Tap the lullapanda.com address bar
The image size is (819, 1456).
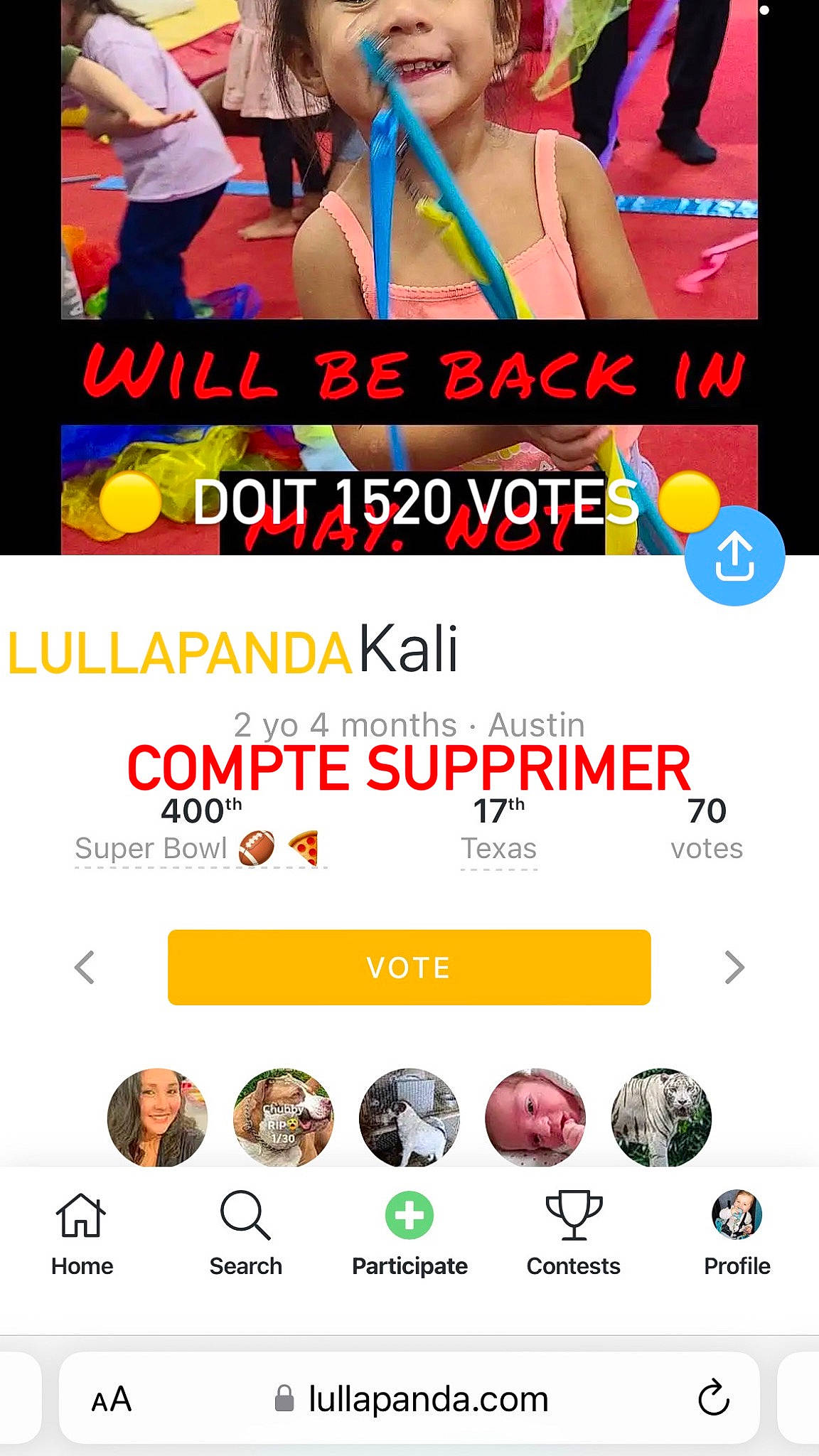(411, 1399)
